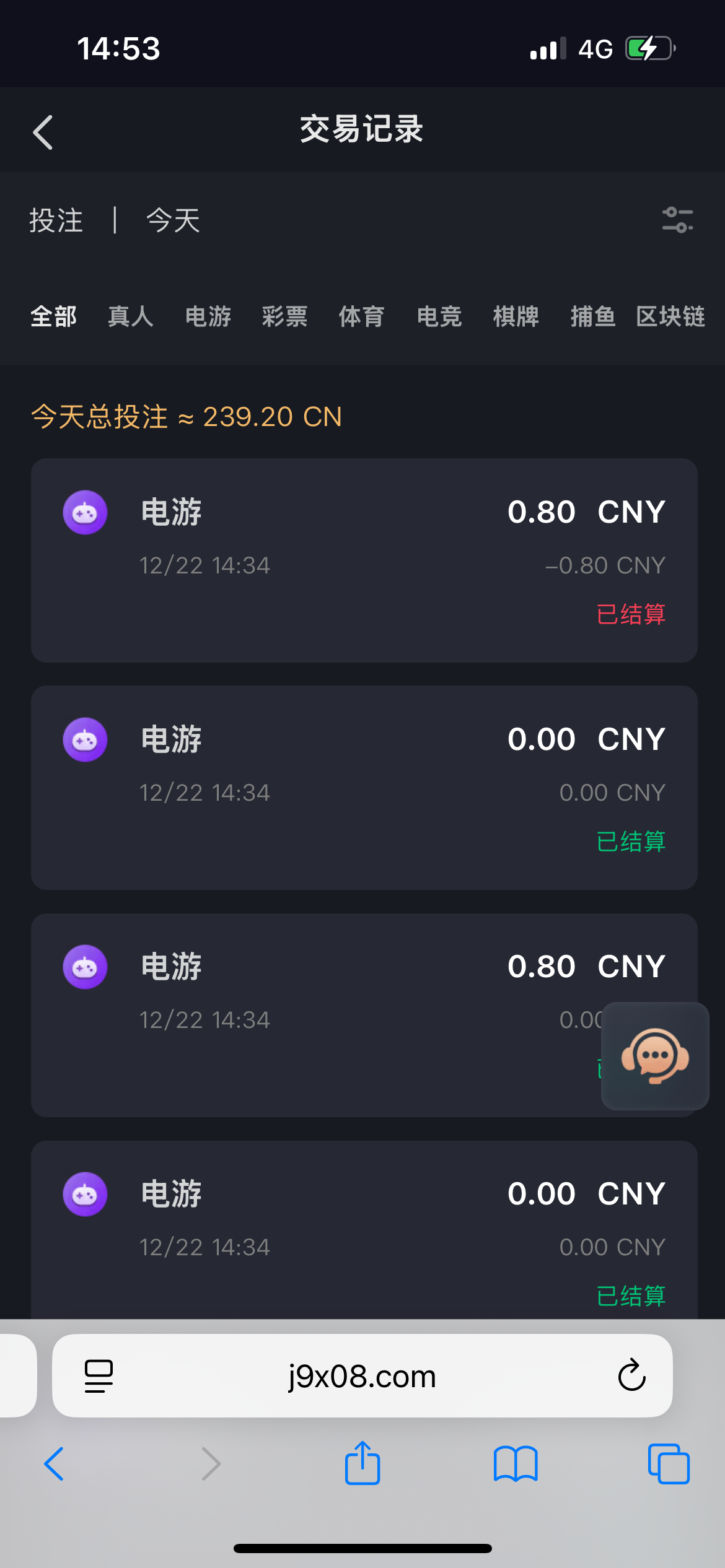
Task: Show 体育 records
Action: 362,316
